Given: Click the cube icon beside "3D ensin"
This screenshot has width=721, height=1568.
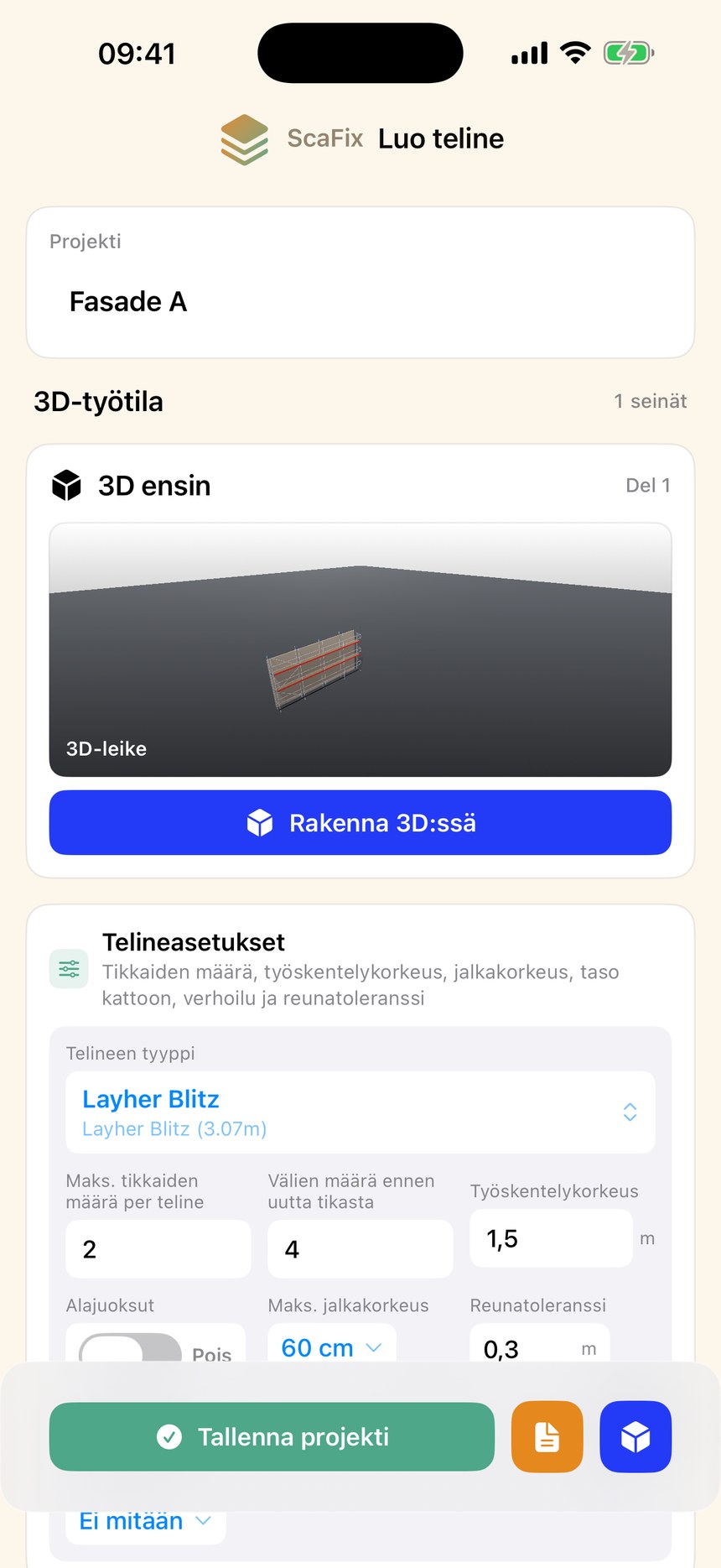Looking at the screenshot, I should click(68, 484).
